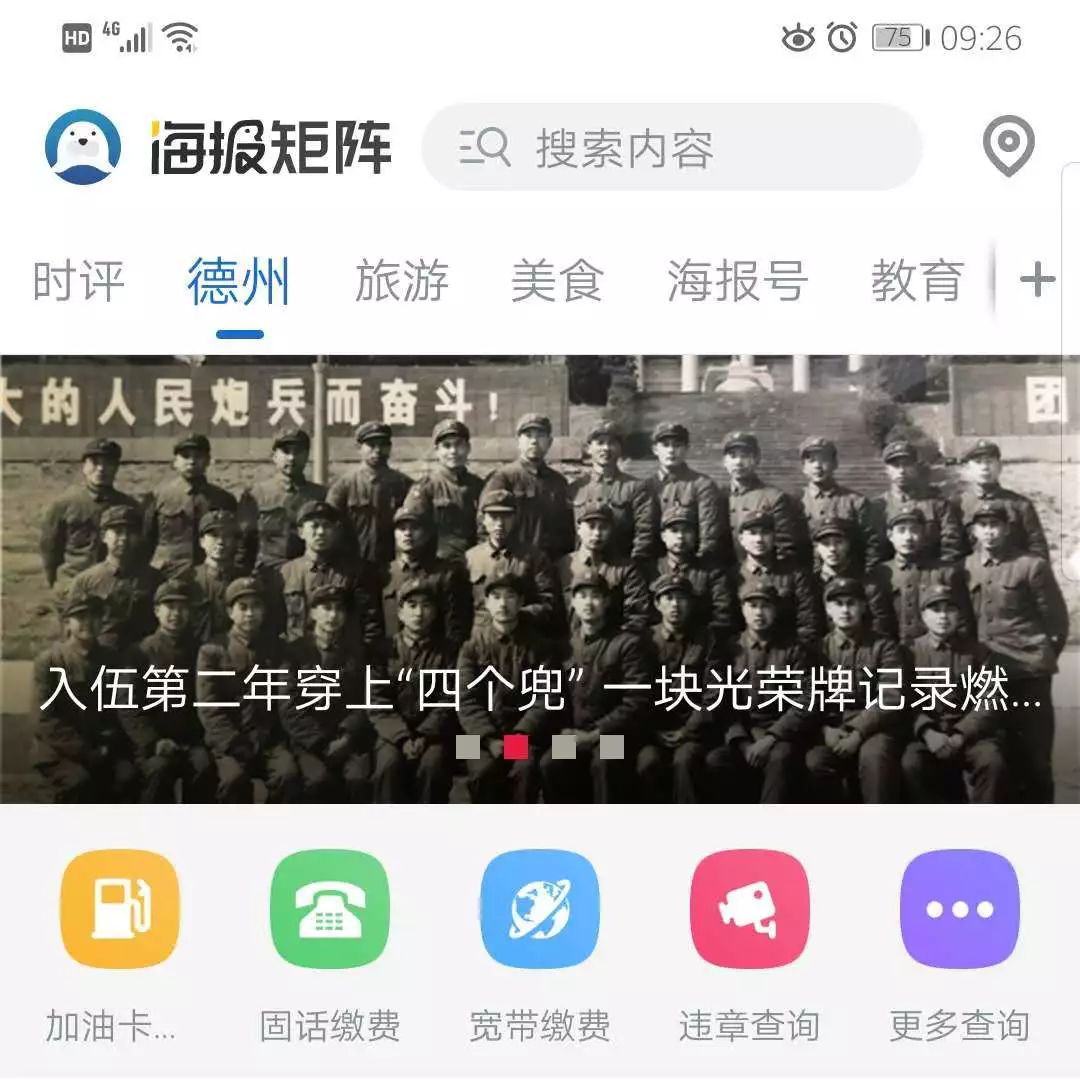Open 加油卡 recharge service
Viewport: 1080px width, 1080px height.
[x=120, y=909]
